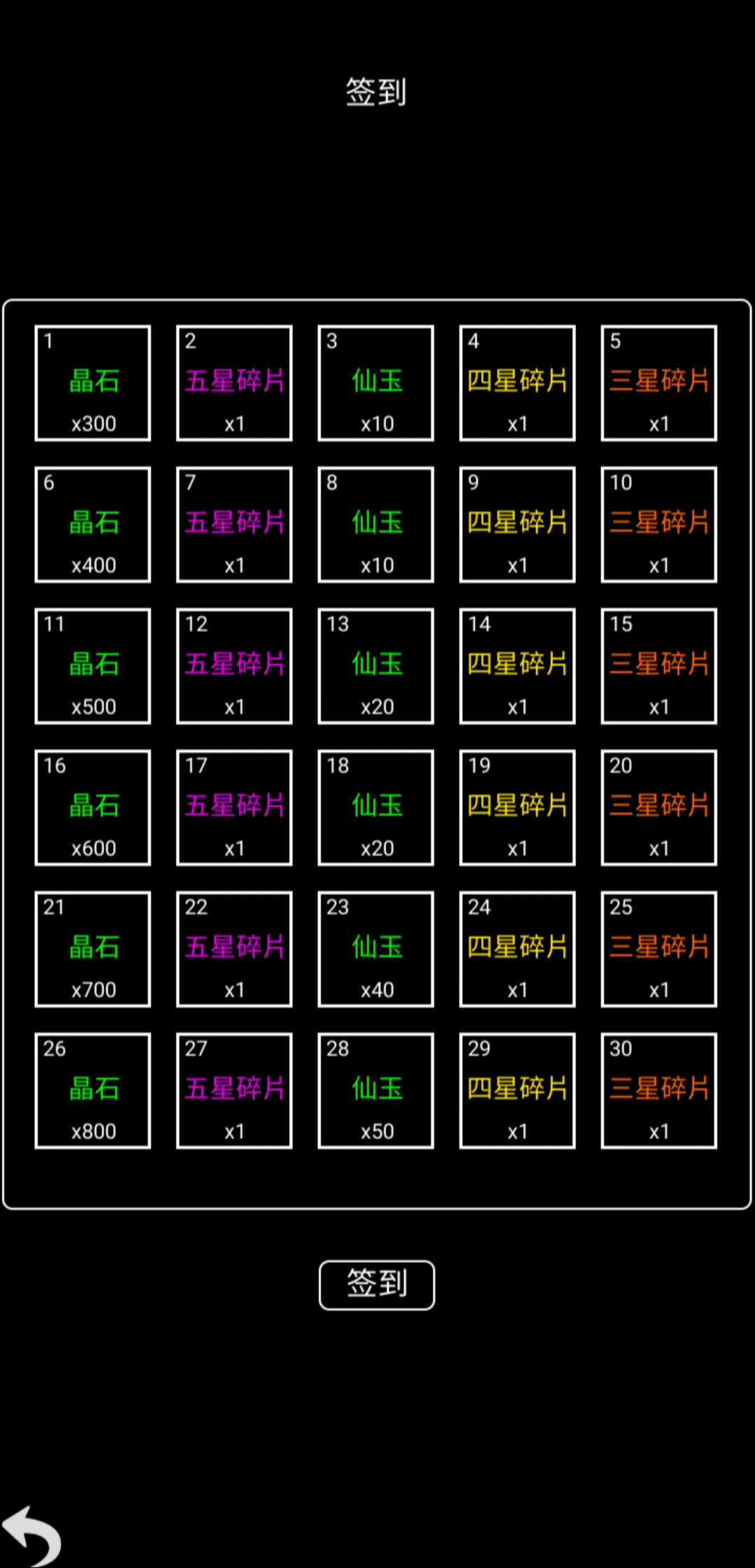This screenshot has height=1568, width=755.
Task: Select day 25 三星碎片 reward tile
Action: click(x=659, y=949)
